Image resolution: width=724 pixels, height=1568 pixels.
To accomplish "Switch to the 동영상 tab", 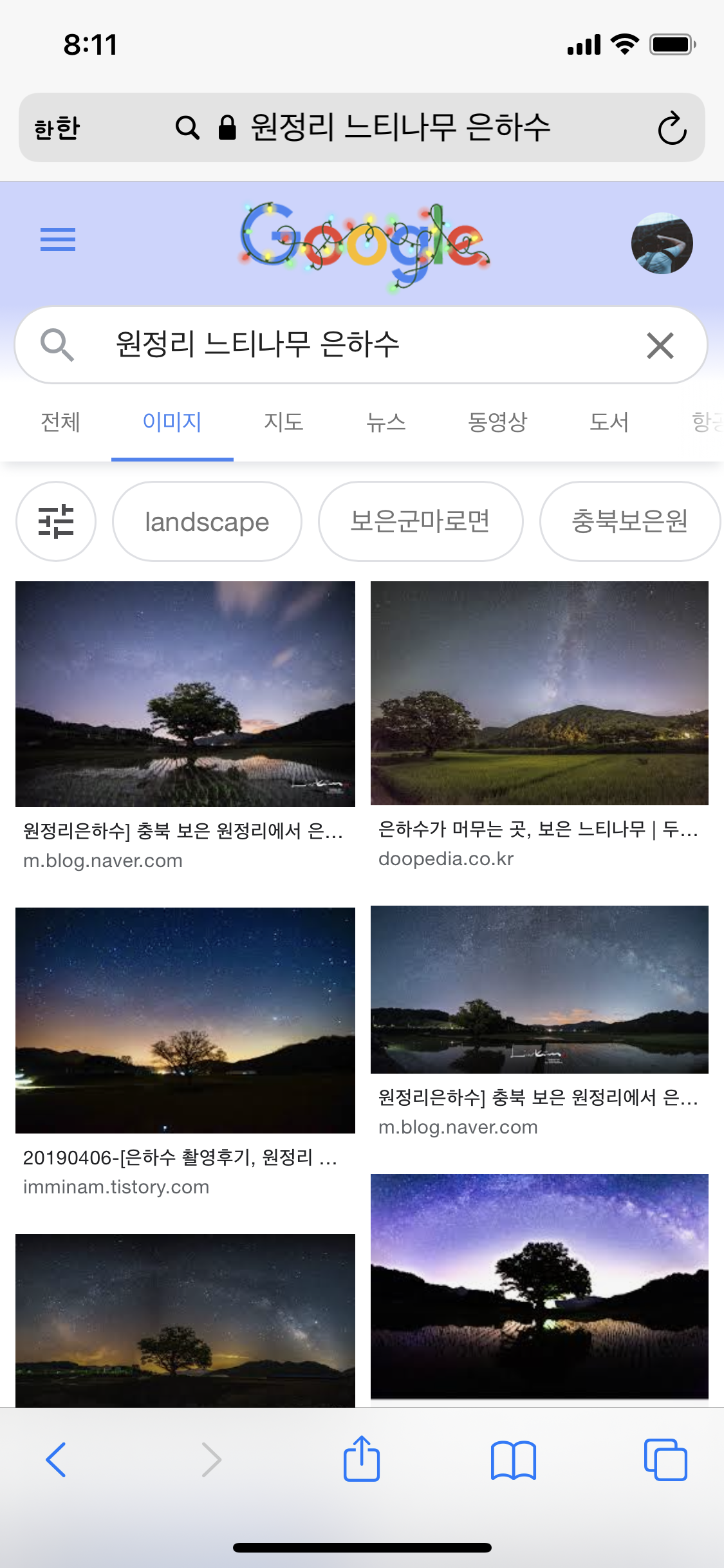I will [x=497, y=422].
